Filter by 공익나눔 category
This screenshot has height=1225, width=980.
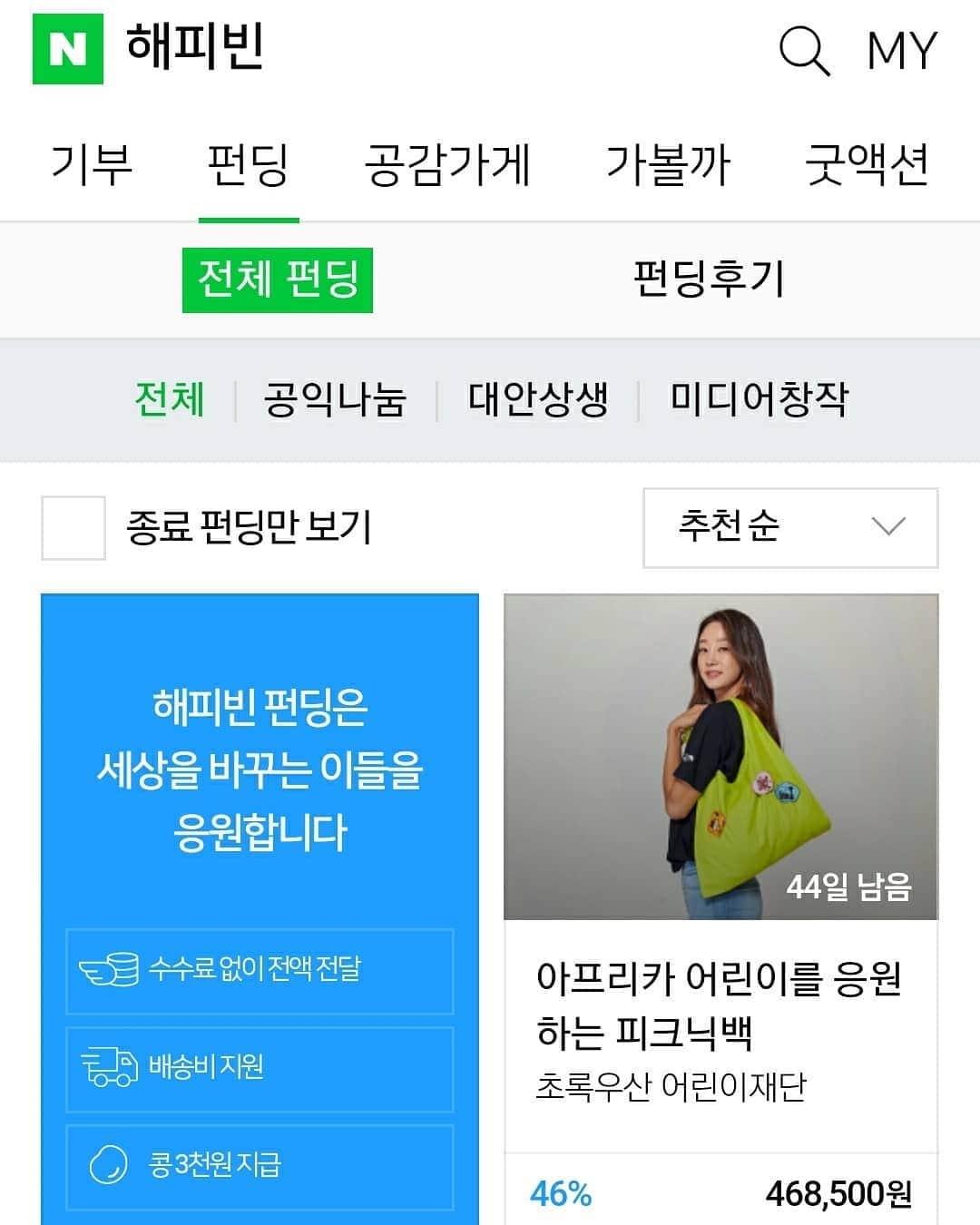click(x=335, y=399)
